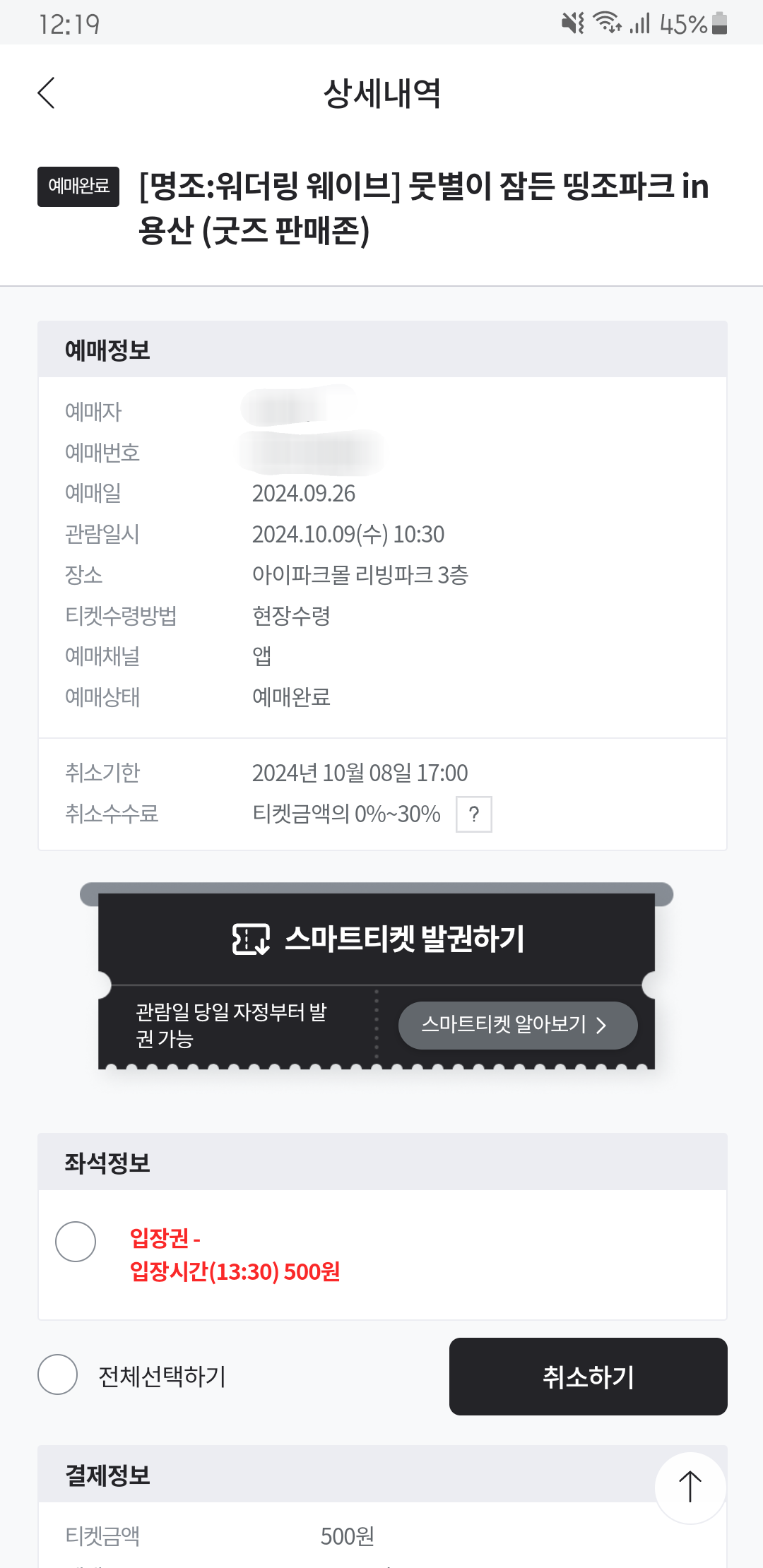
Task: Check the 전체선택하기 option
Action: 57,1374
